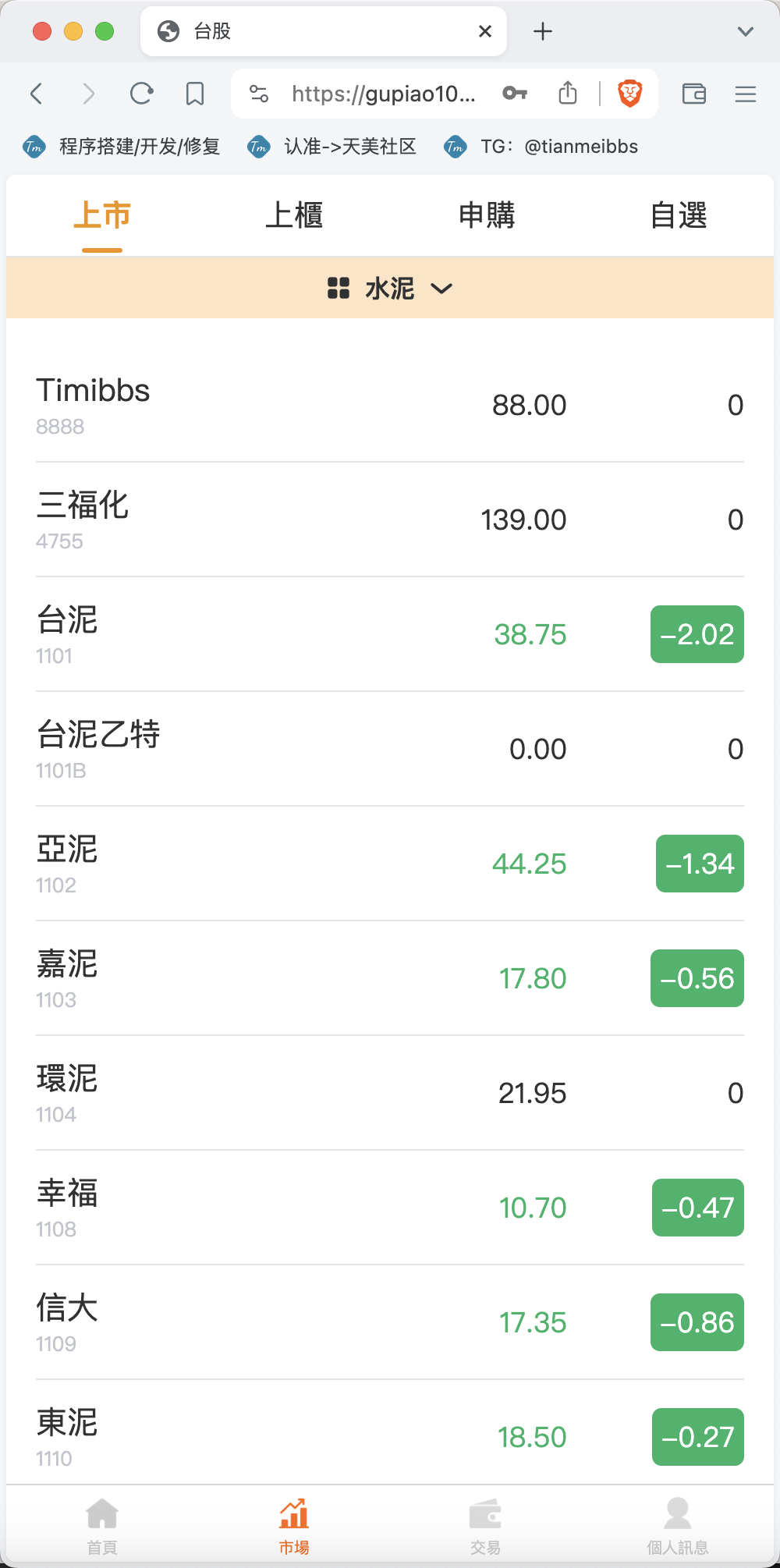Open the 三福化 4755 stock row

coord(390,520)
